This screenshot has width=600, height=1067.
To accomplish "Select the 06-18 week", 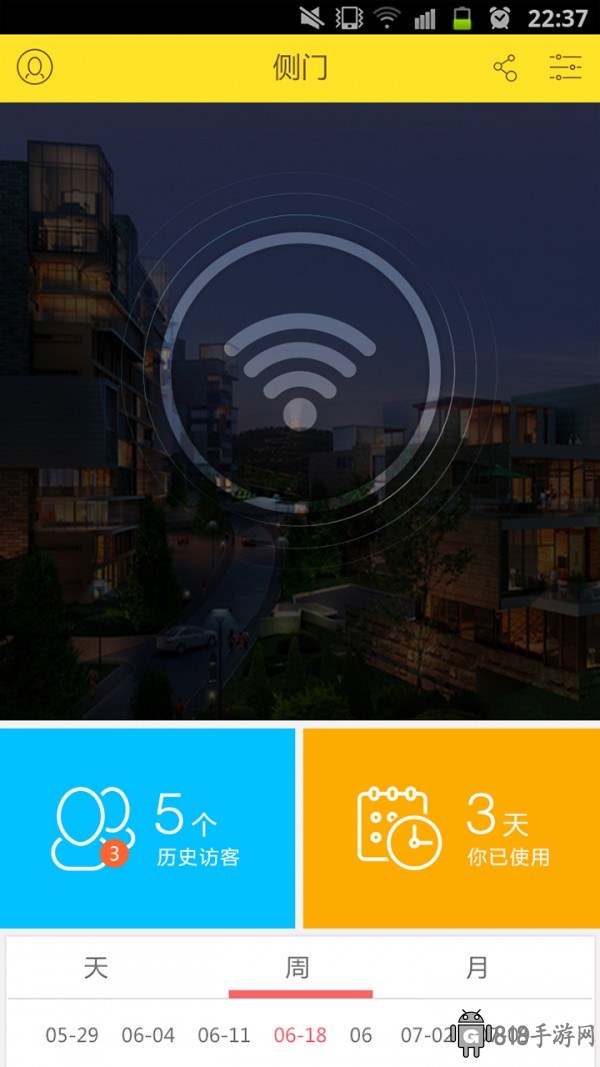I will pos(300,1035).
